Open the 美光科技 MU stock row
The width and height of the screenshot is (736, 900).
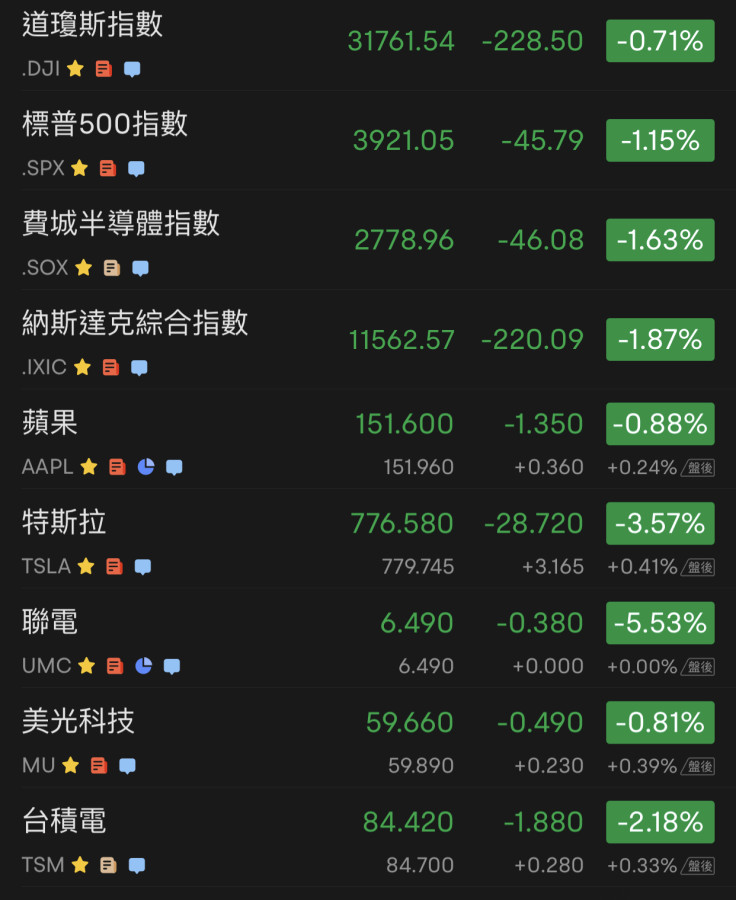tap(78, 721)
